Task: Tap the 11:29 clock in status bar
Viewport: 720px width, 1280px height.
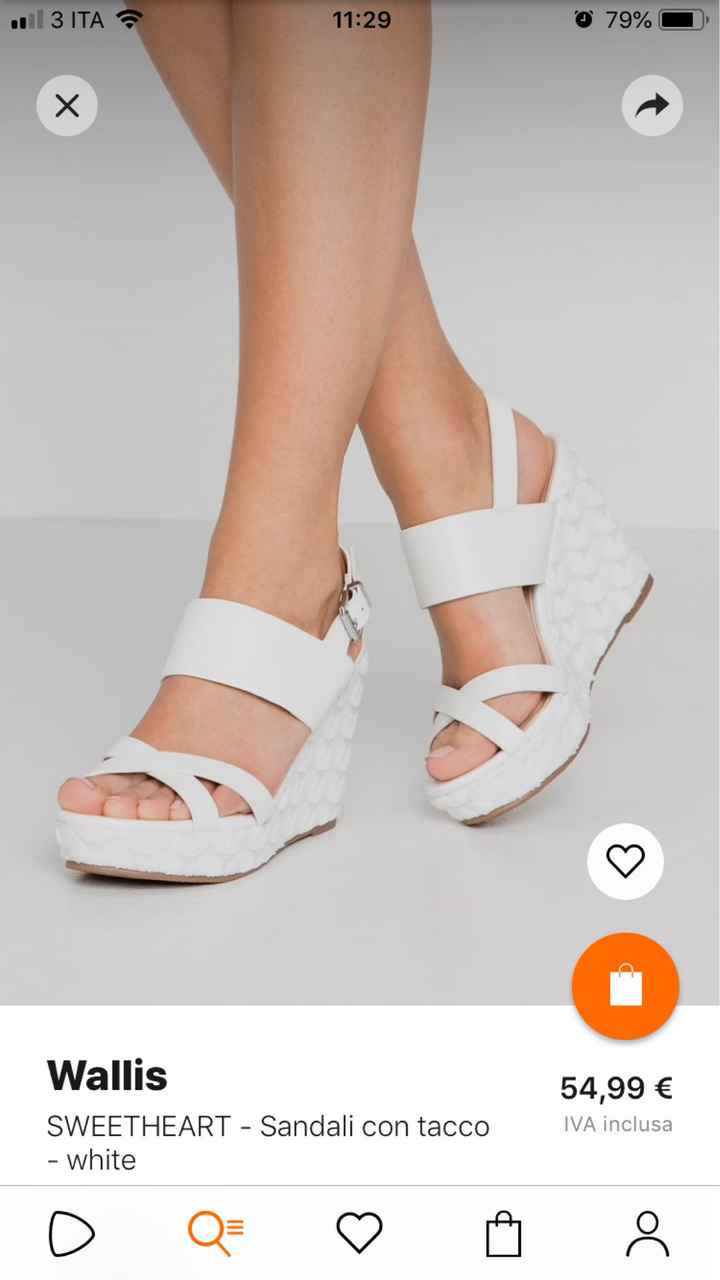Action: point(361,19)
